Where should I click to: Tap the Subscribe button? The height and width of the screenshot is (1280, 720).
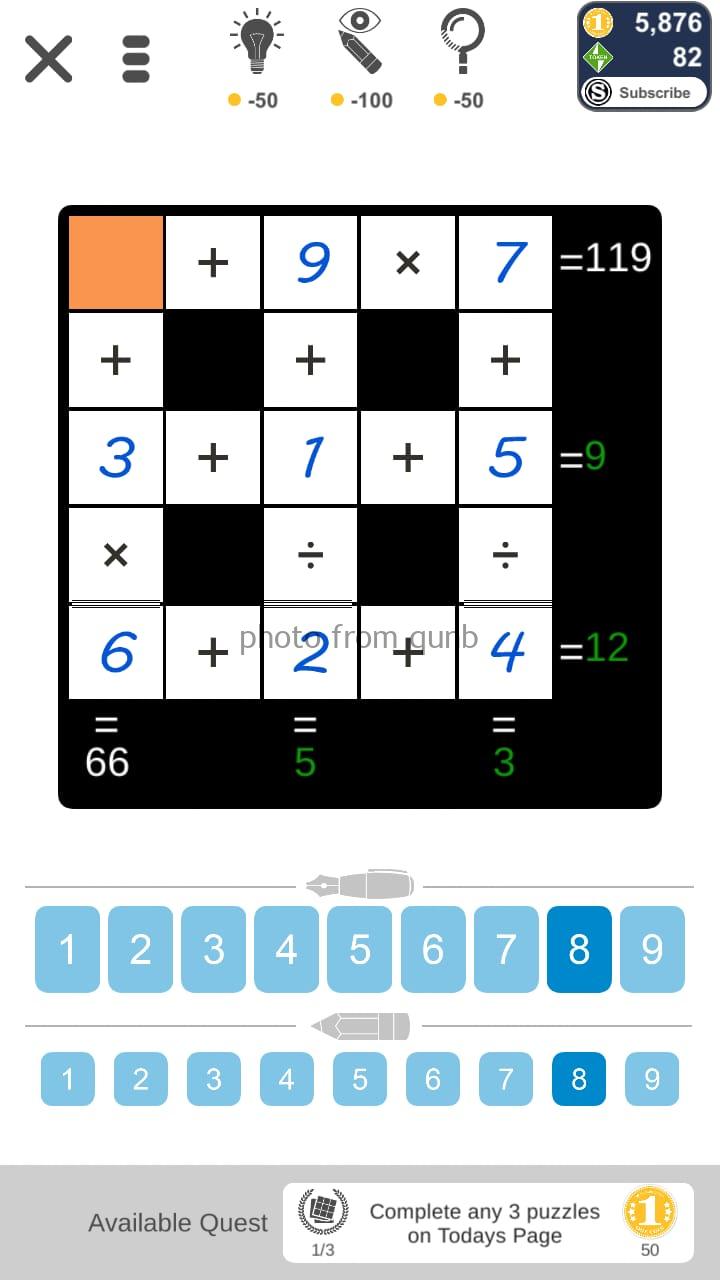pyautogui.click(x=654, y=92)
